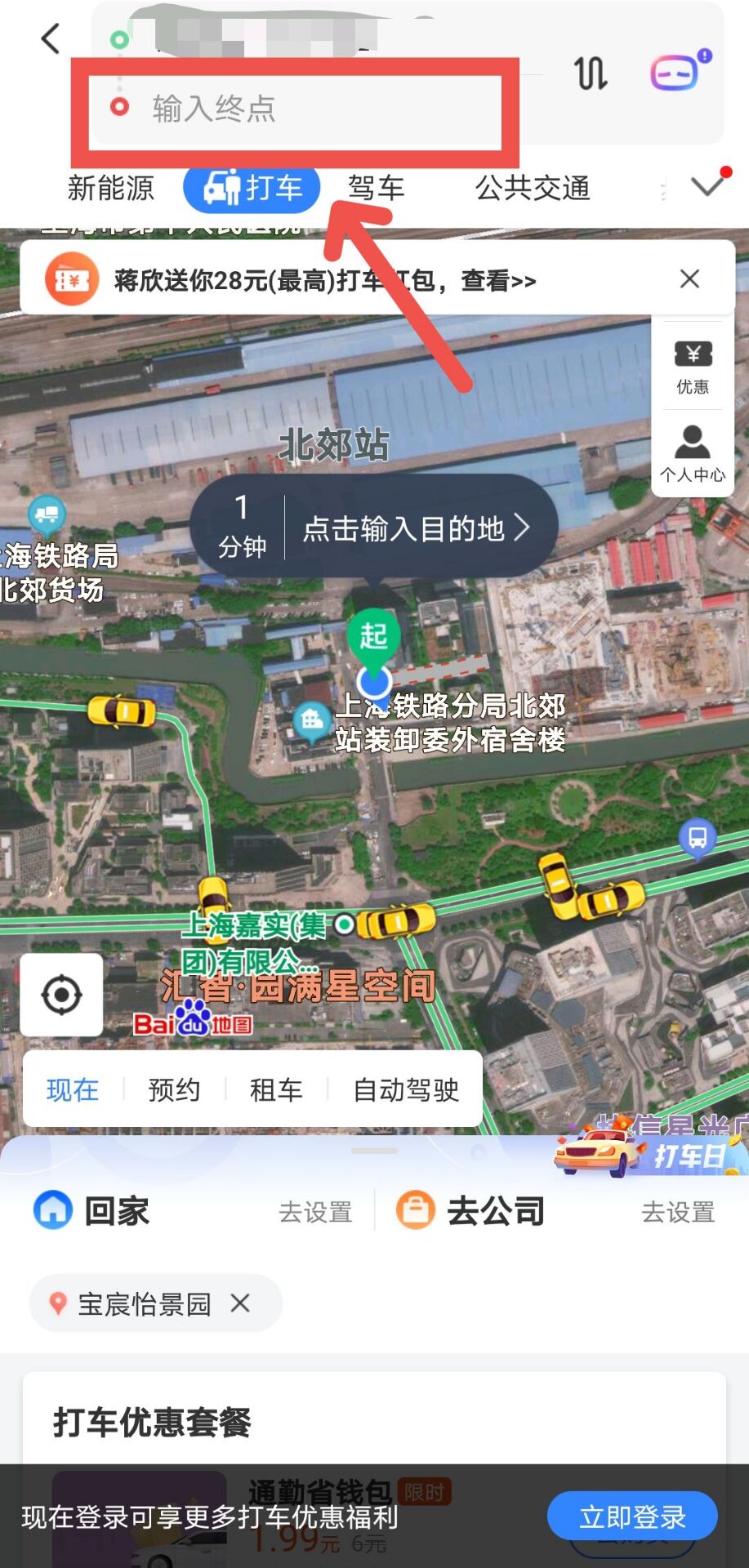Select the 租车 option
The height and width of the screenshot is (1568, 749).
click(276, 1089)
